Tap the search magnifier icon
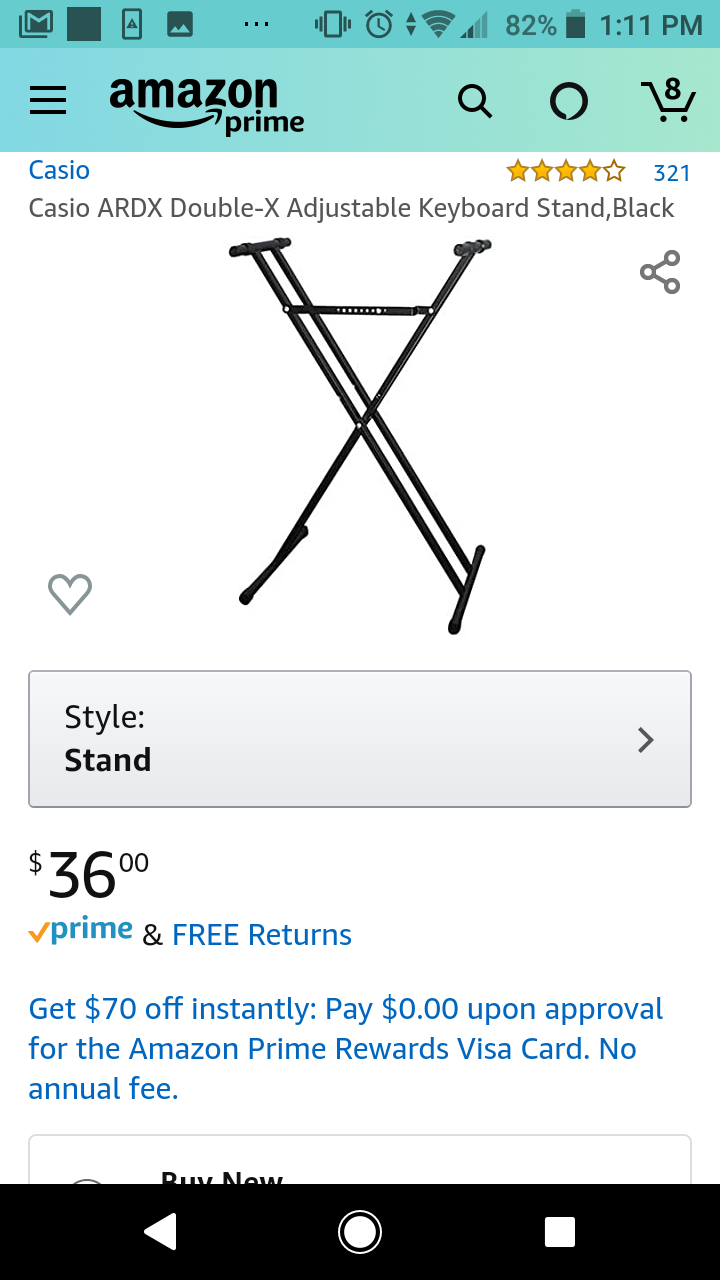The image size is (720, 1280). [474, 101]
